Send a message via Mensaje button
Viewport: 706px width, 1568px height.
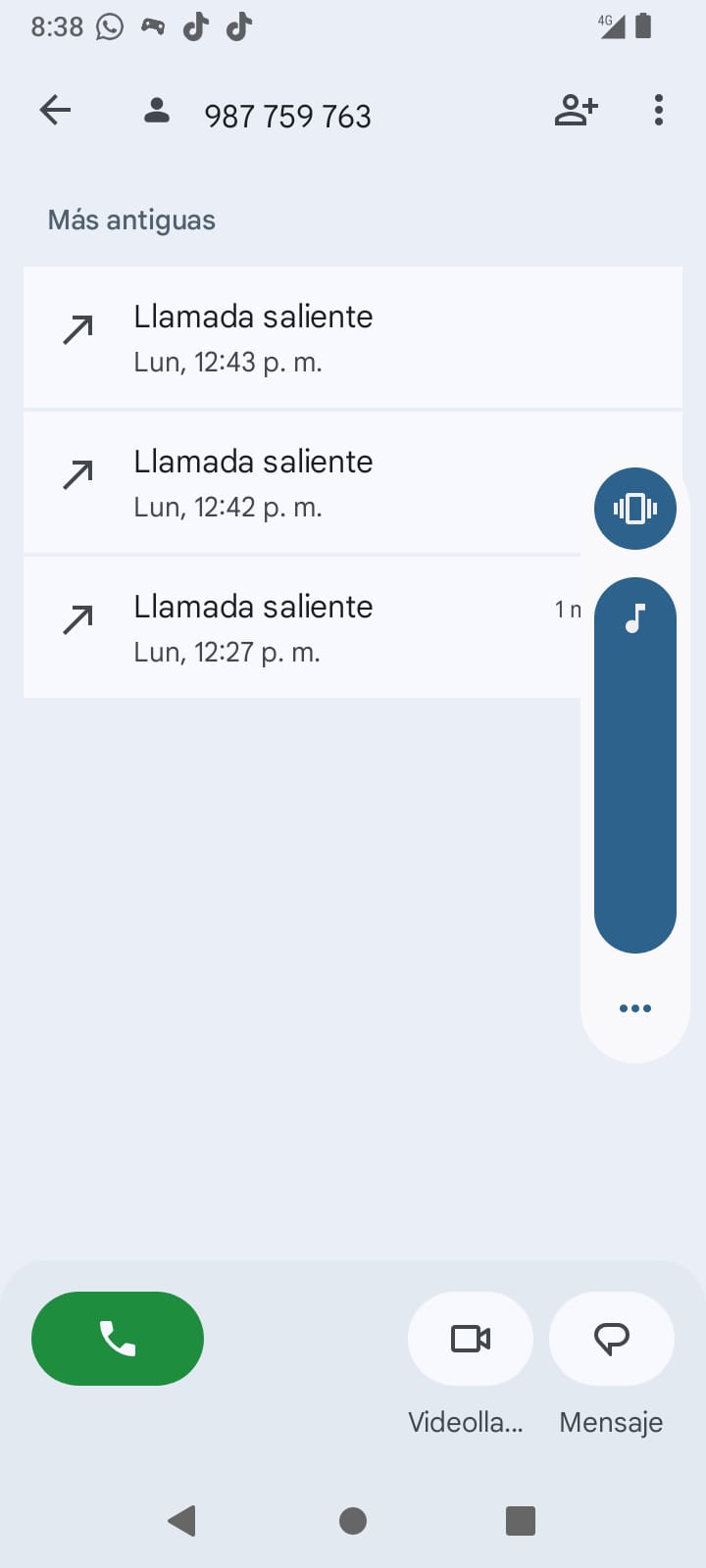click(612, 1339)
